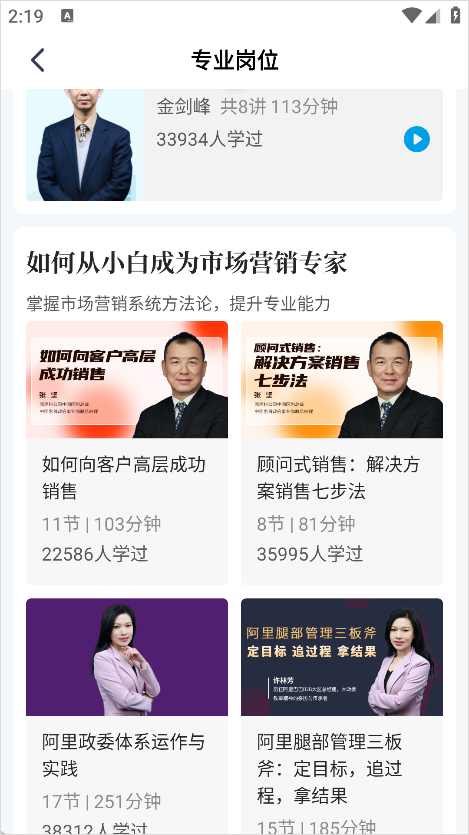Open course 阿里政委体系运作与实践

coord(127,716)
